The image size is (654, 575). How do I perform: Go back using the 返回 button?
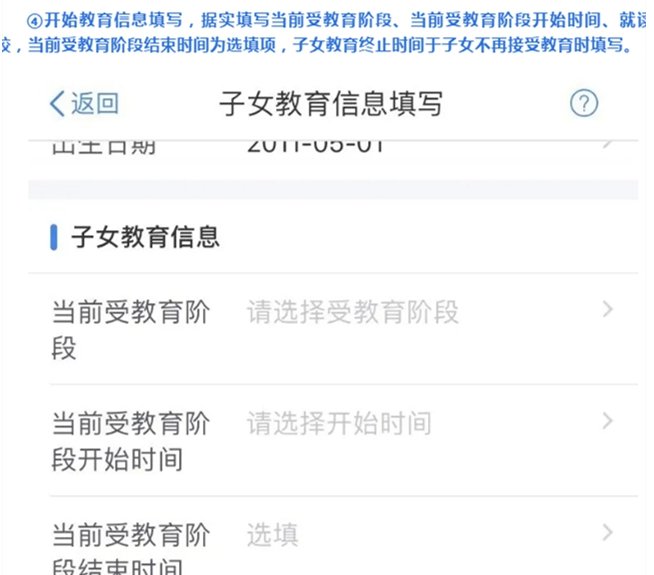click(x=84, y=103)
